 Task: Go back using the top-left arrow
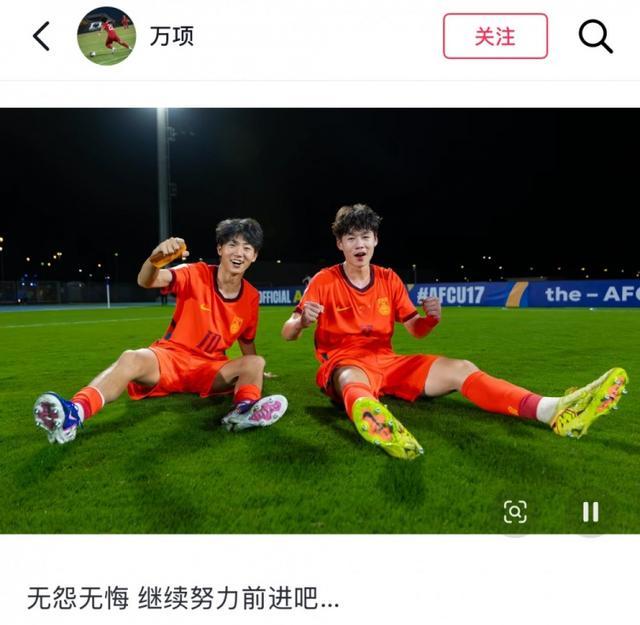point(41,36)
